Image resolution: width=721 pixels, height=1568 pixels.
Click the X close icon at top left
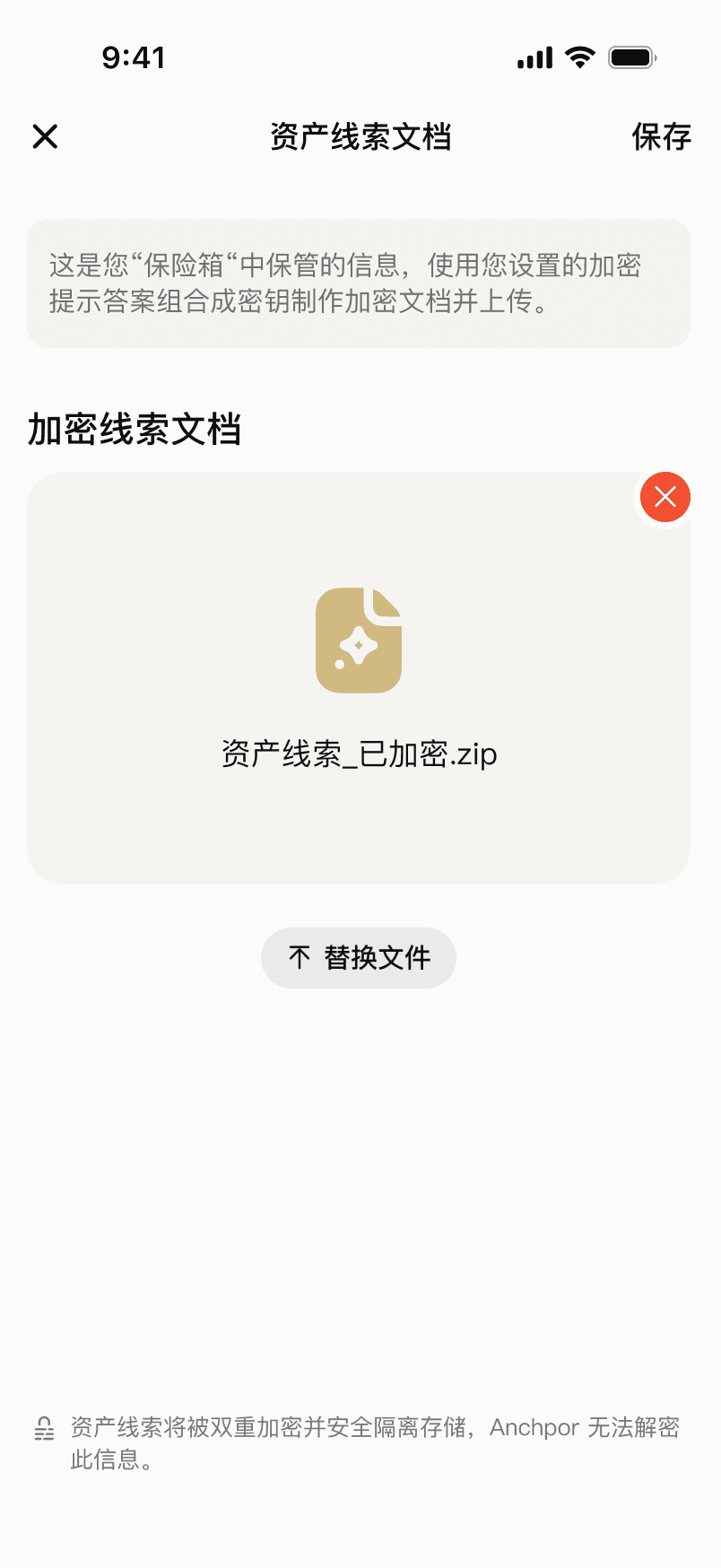44,136
